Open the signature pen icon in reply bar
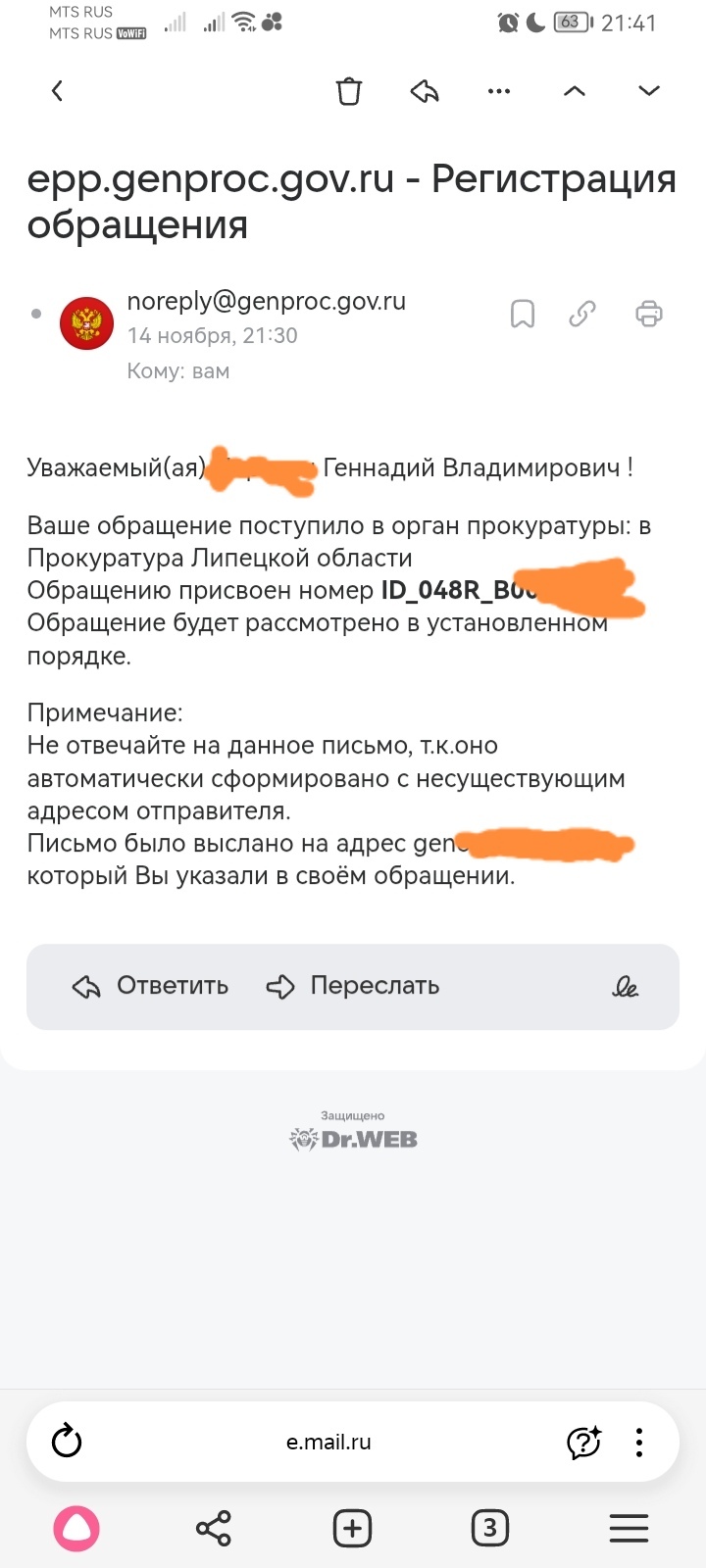Image resolution: width=706 pixels, height=1568 pixels. (x=625, y=987)
